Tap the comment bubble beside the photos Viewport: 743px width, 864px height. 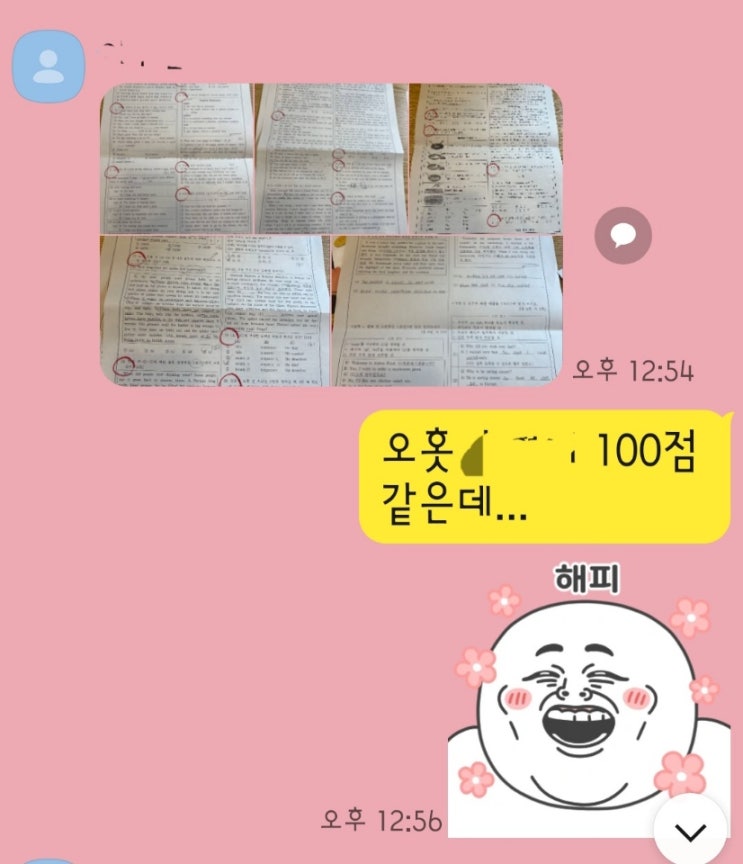623,236
